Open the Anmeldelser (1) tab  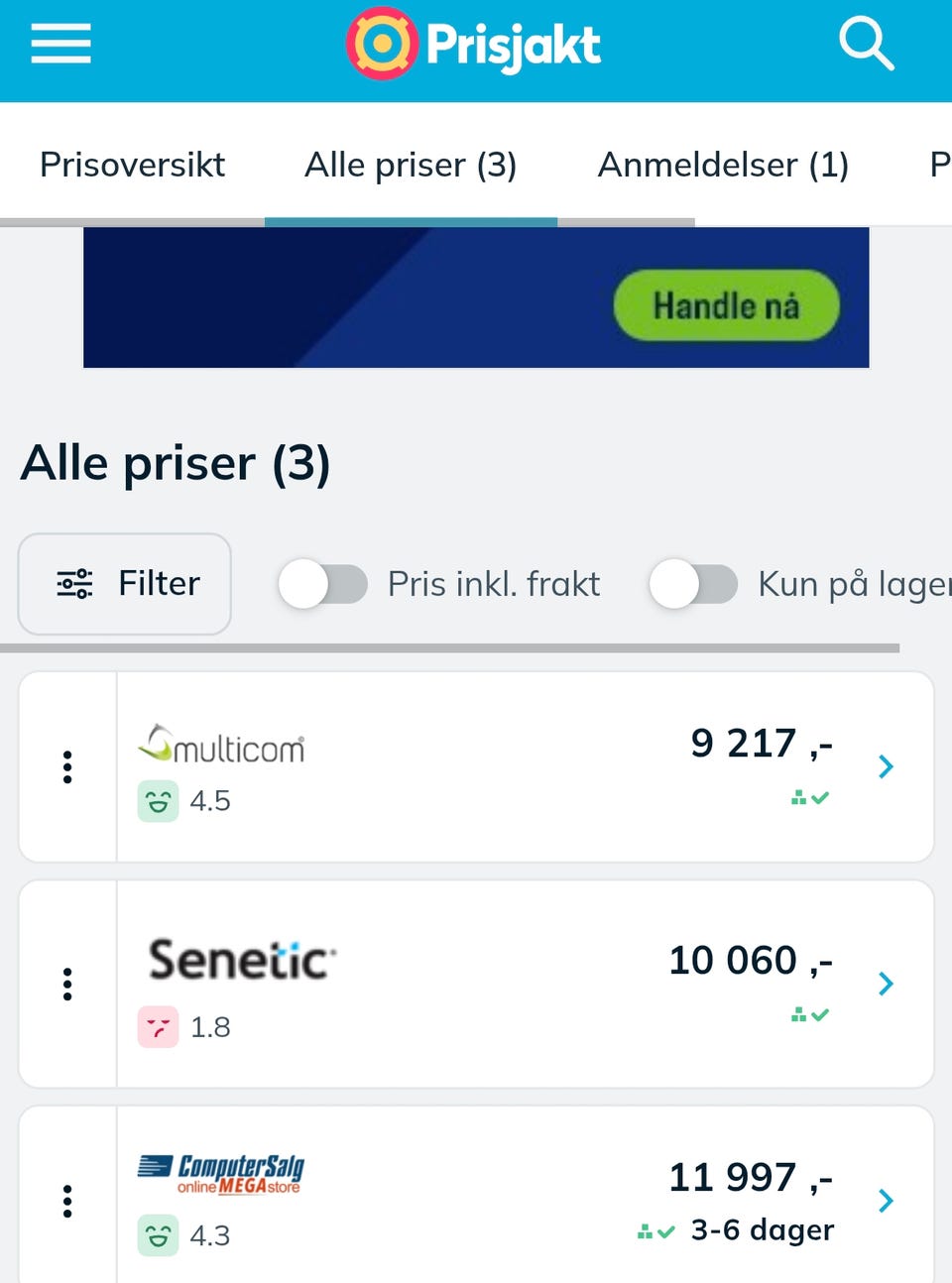pyautogui.click(x=723, y=165)
